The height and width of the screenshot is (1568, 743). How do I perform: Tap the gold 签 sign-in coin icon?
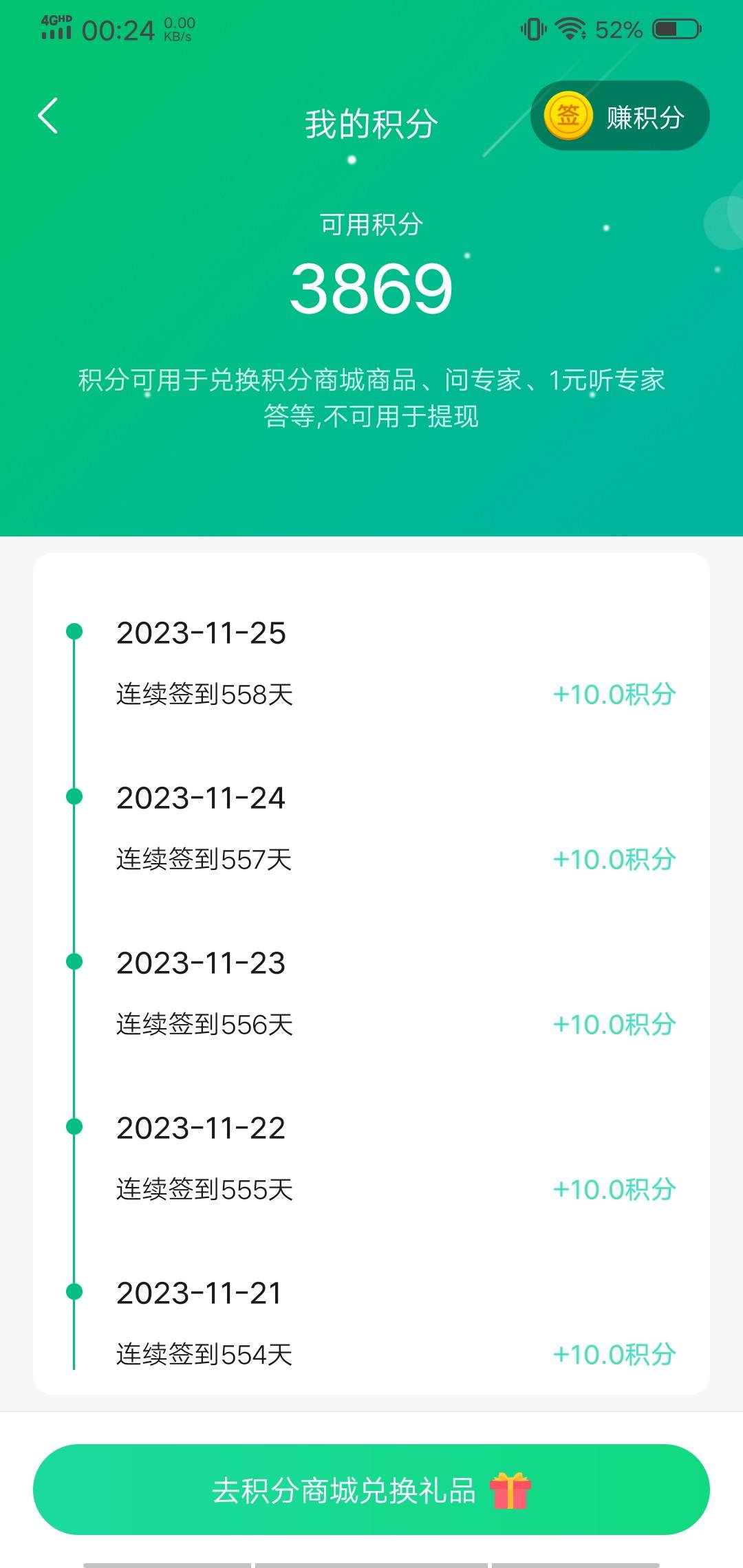coord(570,116)
